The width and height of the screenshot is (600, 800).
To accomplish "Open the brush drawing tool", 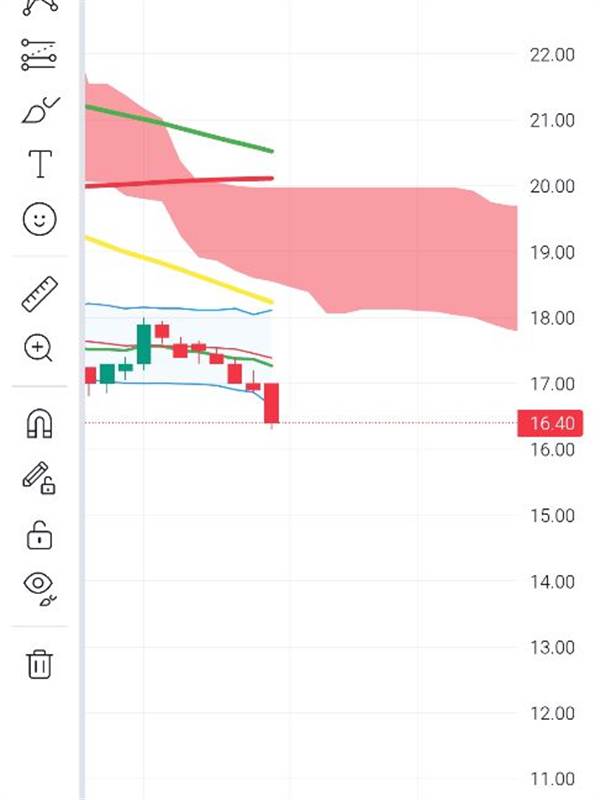I will tap(40, 109).
